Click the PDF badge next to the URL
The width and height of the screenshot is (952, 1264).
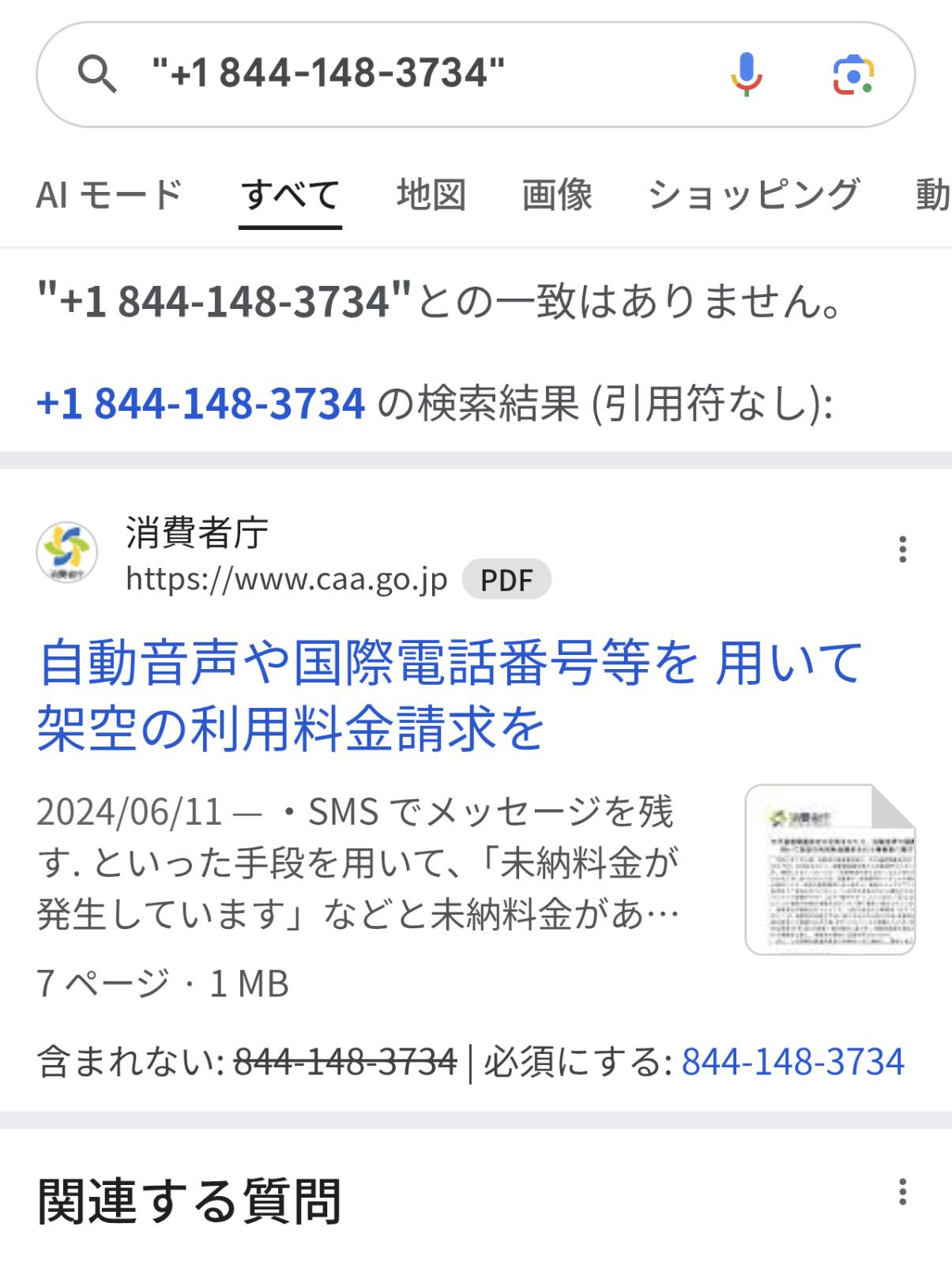click(505, 579)
